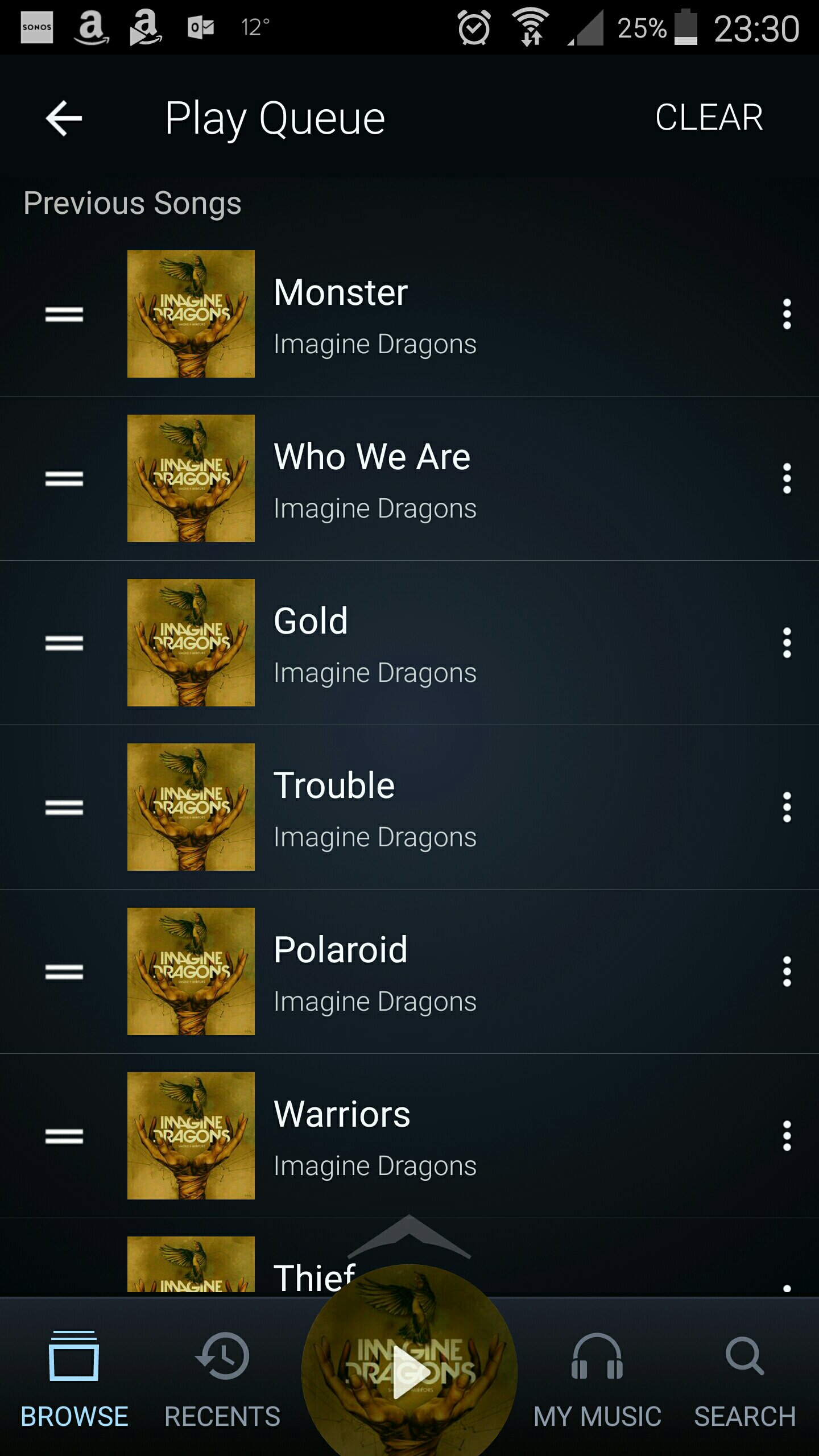The width and height of the screenshot is (819, 1456).
Task: Select the song Gold
Action: coord(398,643)
